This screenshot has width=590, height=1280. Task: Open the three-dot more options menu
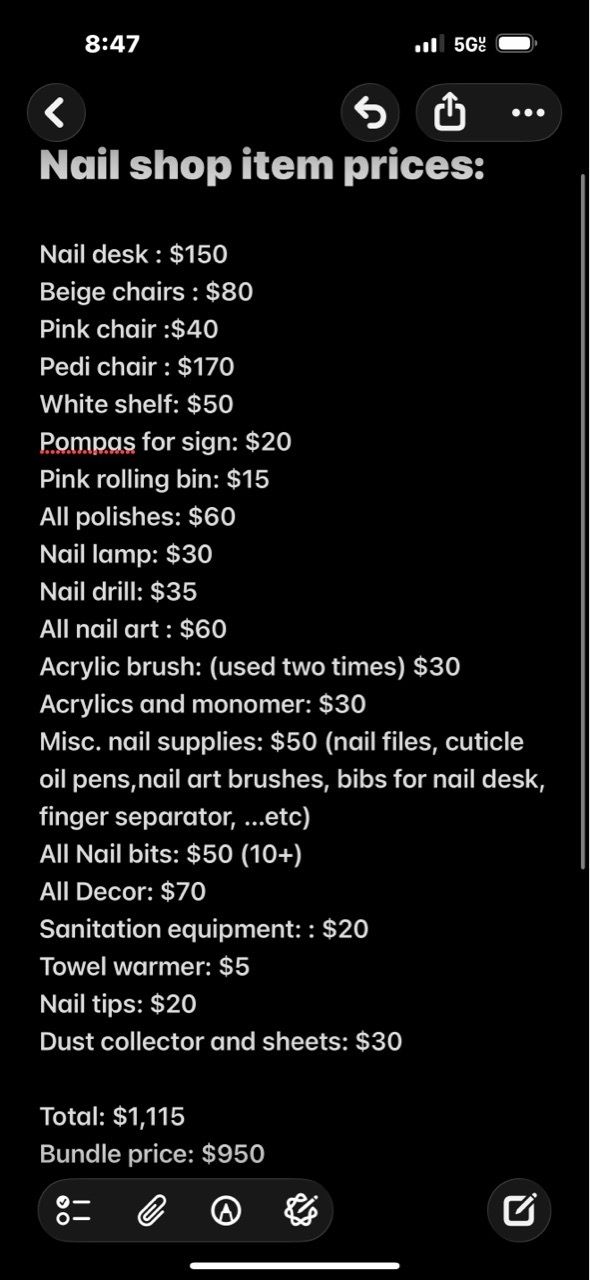tap(528, 113)
